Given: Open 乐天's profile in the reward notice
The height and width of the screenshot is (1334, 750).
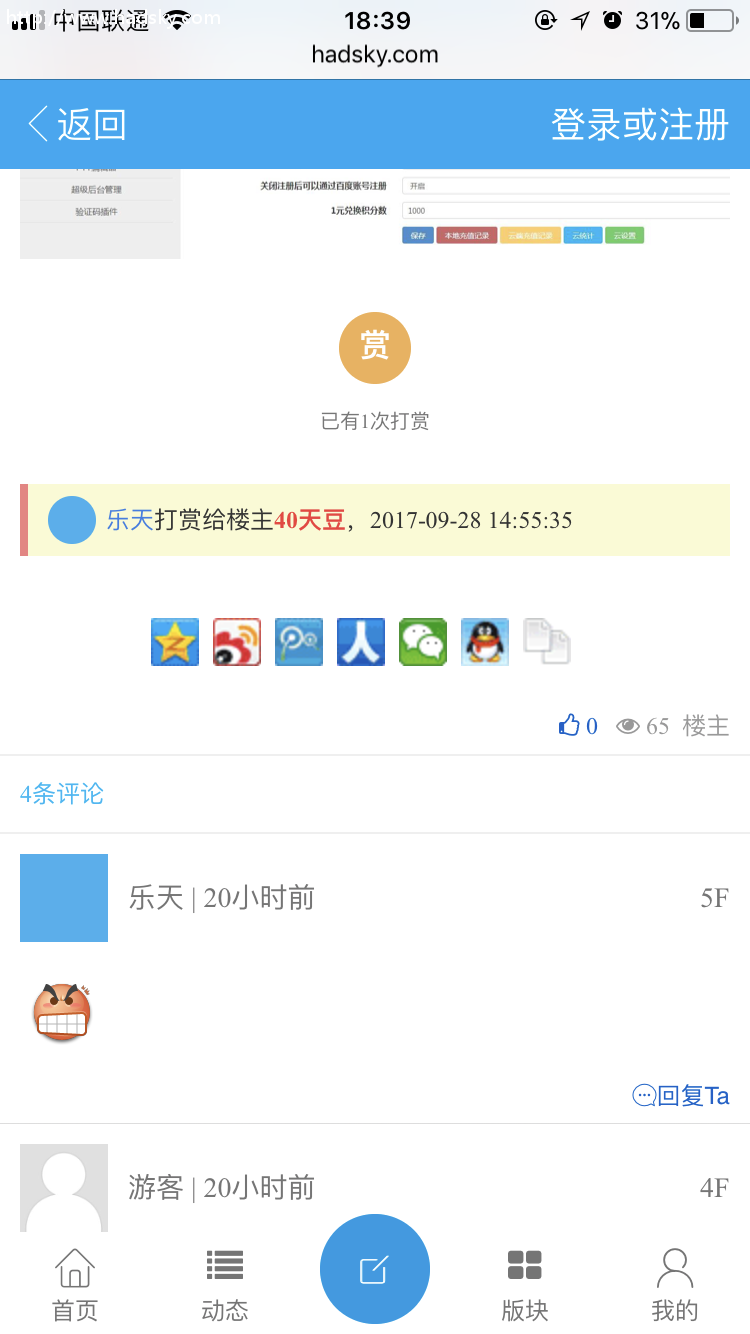Looking at the screenshot, I should (130, 520).
